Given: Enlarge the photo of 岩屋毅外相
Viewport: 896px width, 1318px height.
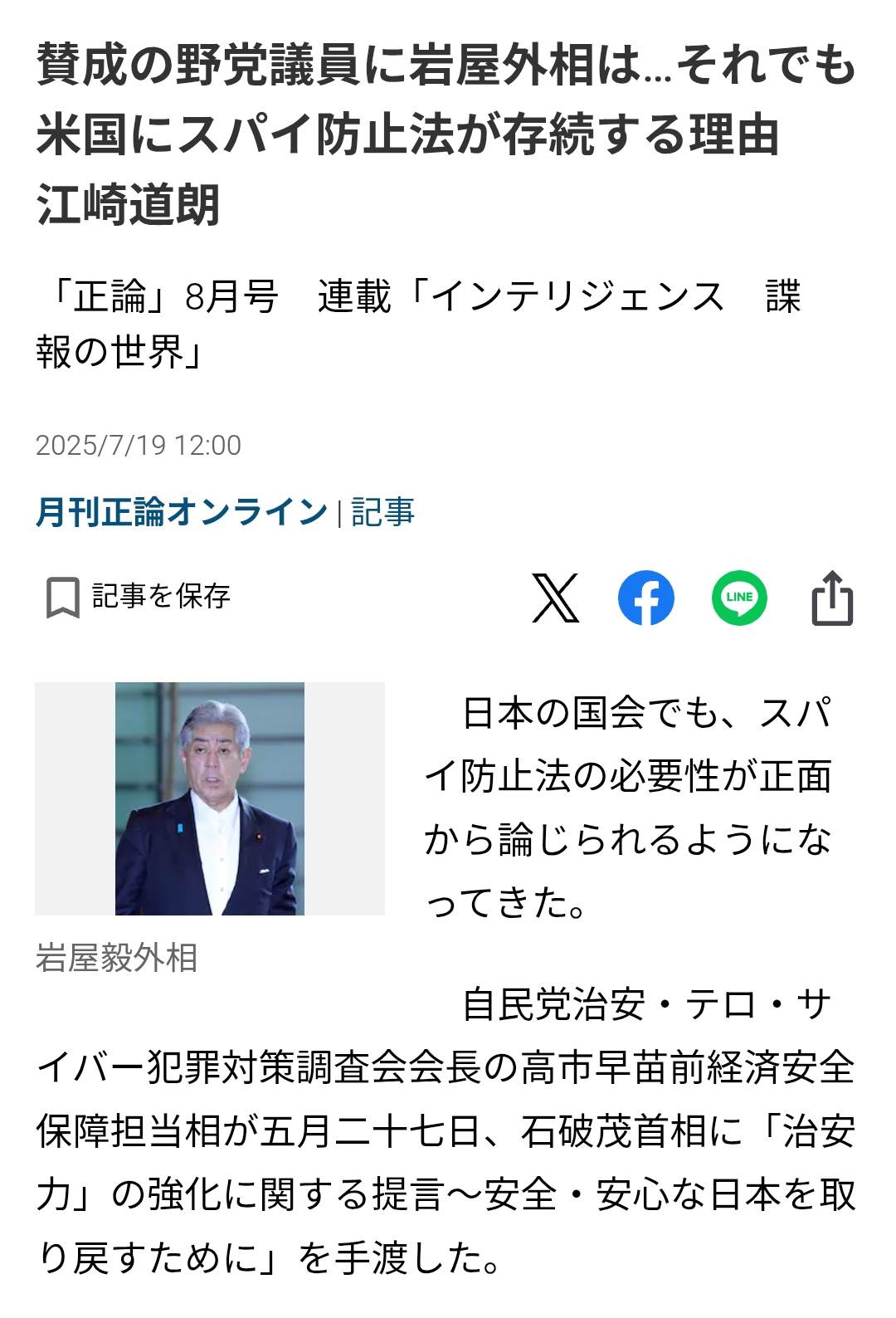Looking at the screenshot, I should tap(210, 798).
